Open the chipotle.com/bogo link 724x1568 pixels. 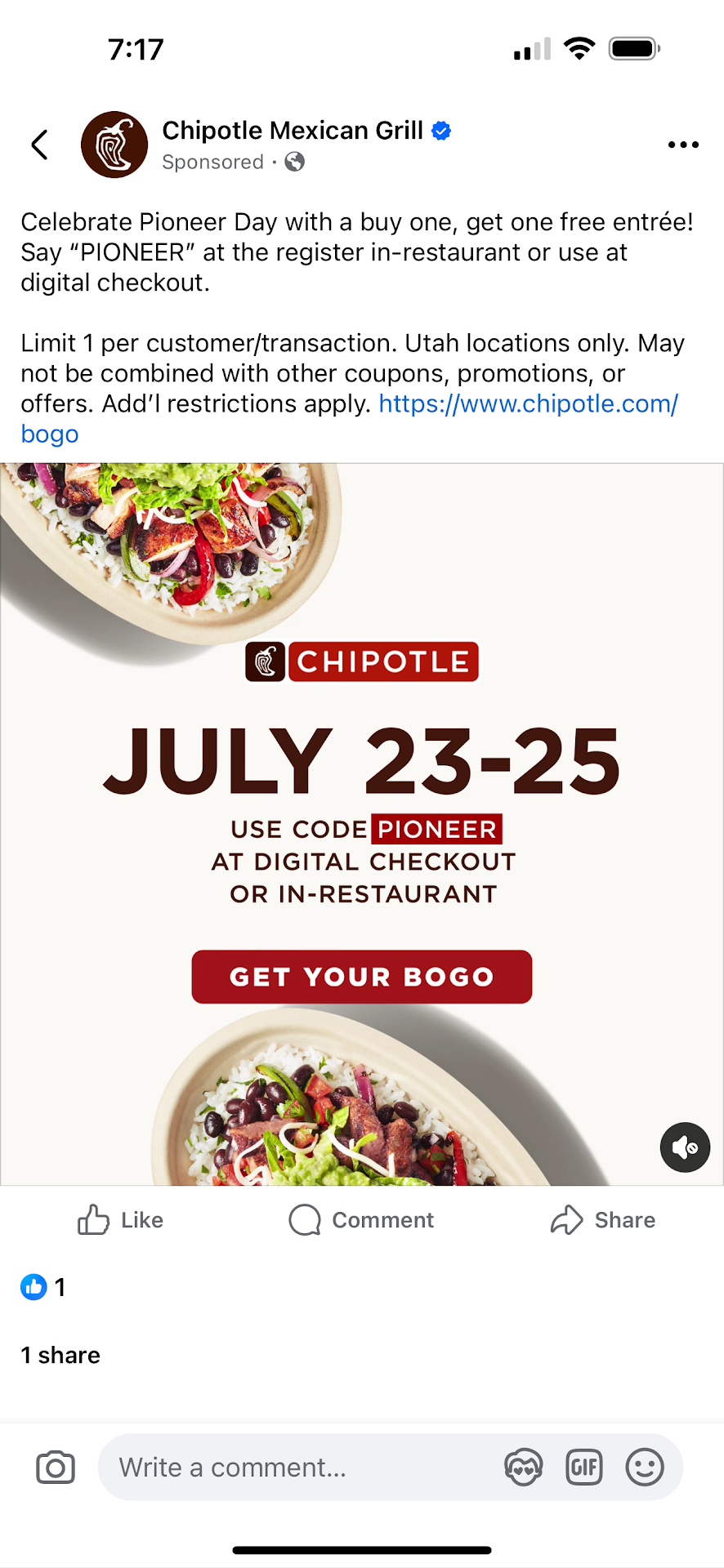pyautogui.click(x=528, y=404)
